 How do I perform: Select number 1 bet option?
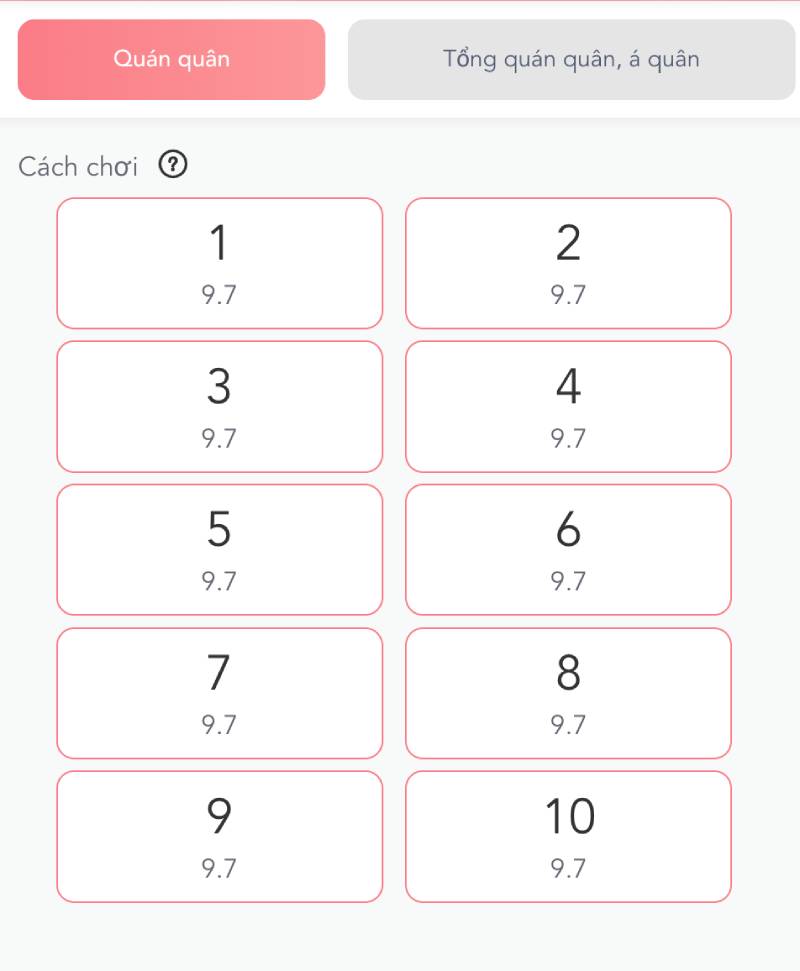[219, 263]
